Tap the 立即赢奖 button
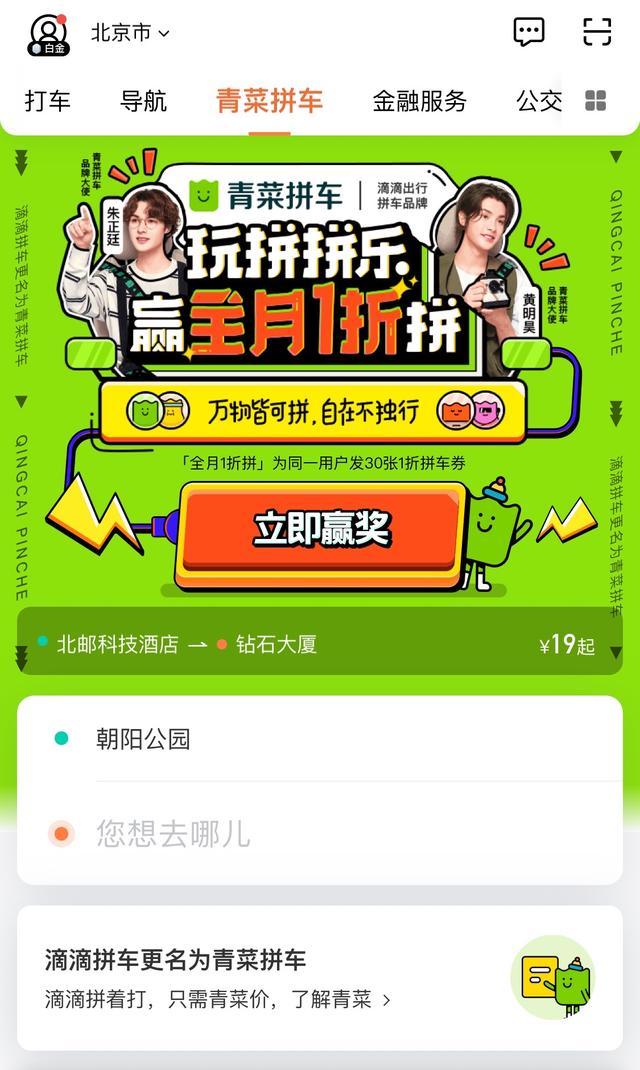This screenshot has width=640, height=1070. click(x=320, y=528)
